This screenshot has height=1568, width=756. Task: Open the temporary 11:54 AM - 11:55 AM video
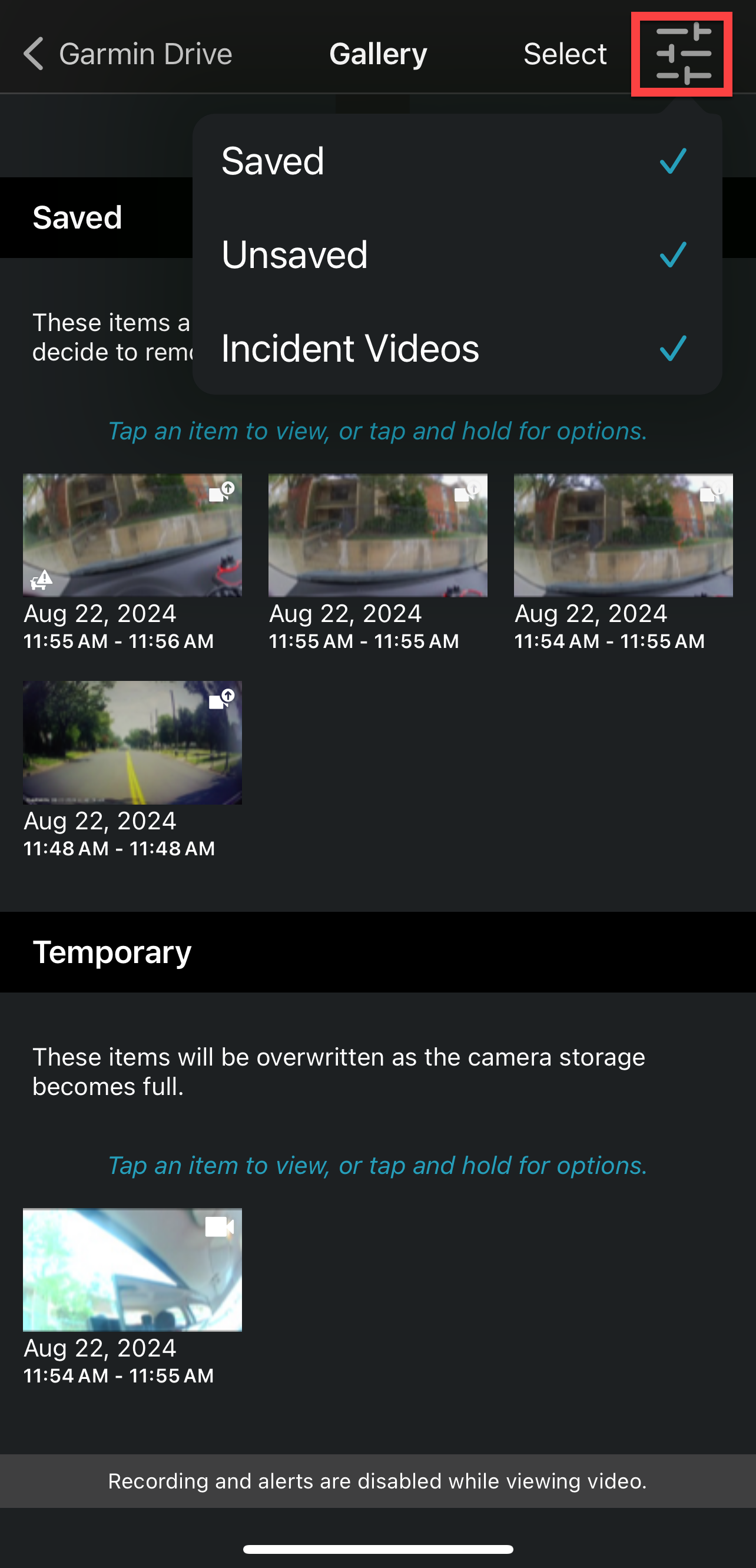(132, 1269)
